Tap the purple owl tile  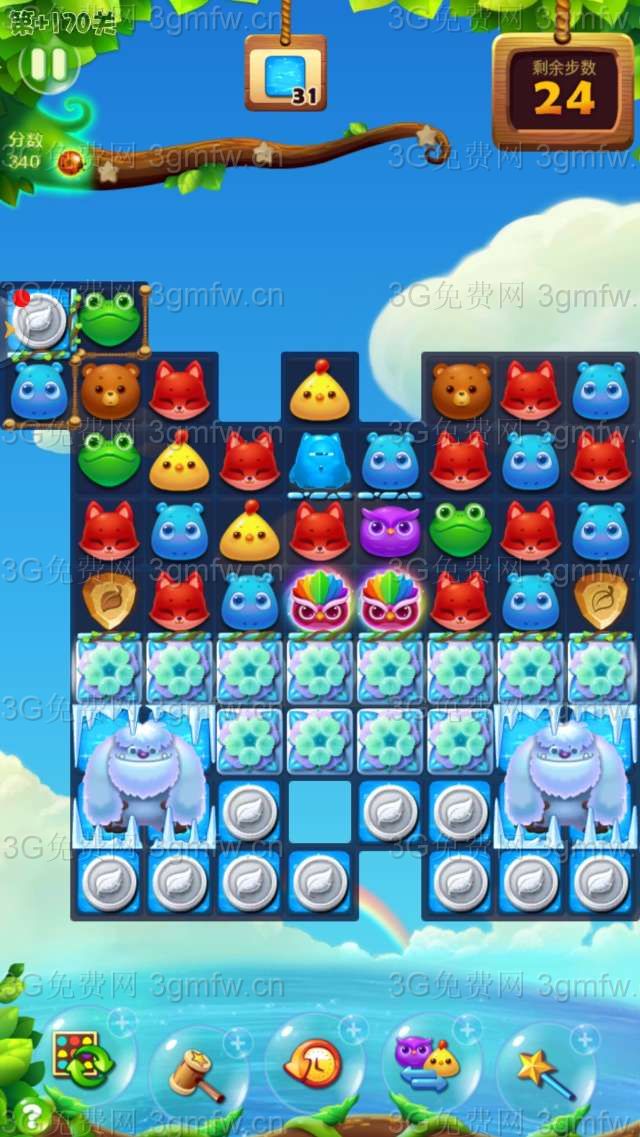[390, 530]
